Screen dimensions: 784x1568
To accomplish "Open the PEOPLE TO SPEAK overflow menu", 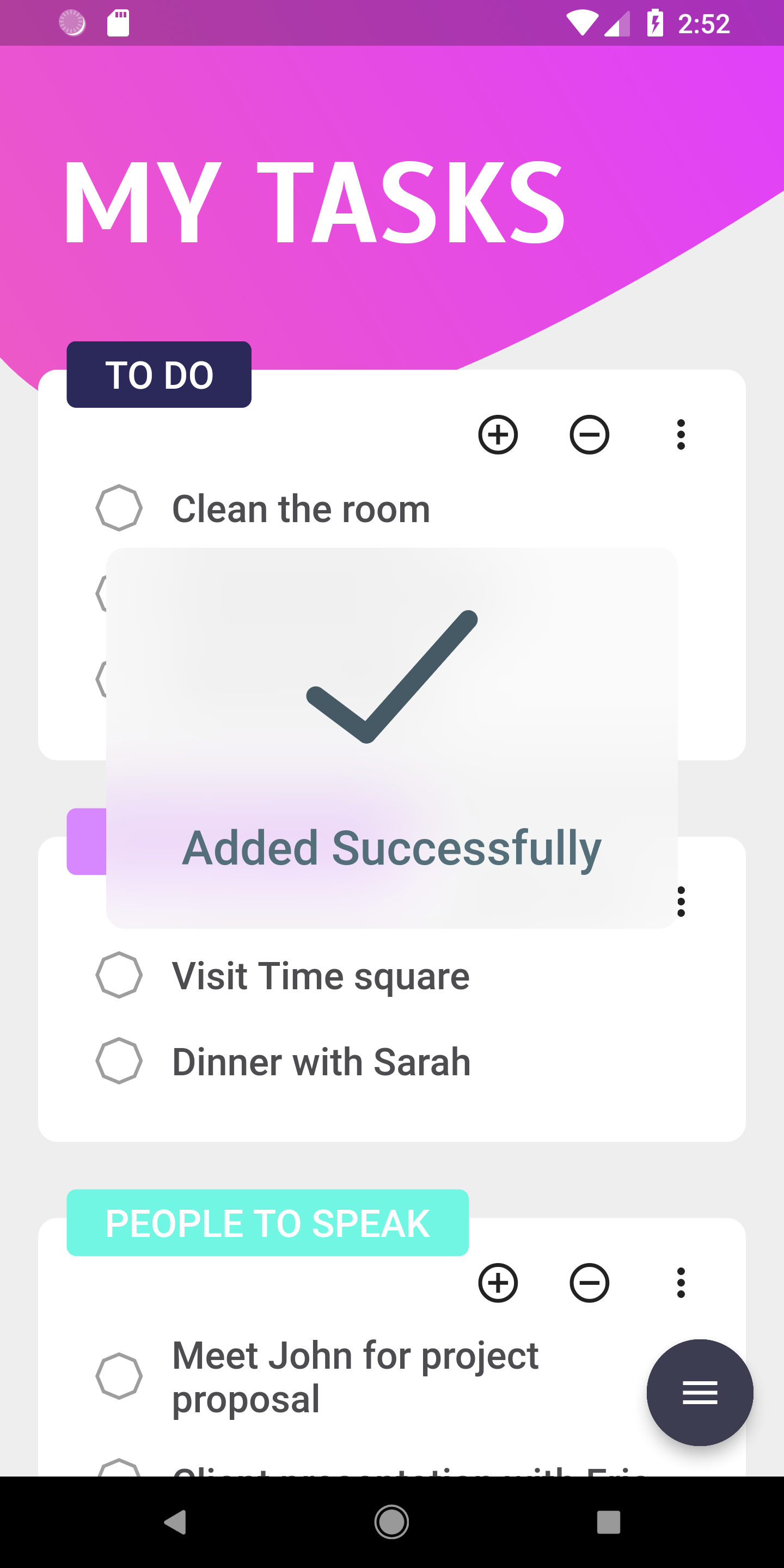I will click(x=681, y=1283).
